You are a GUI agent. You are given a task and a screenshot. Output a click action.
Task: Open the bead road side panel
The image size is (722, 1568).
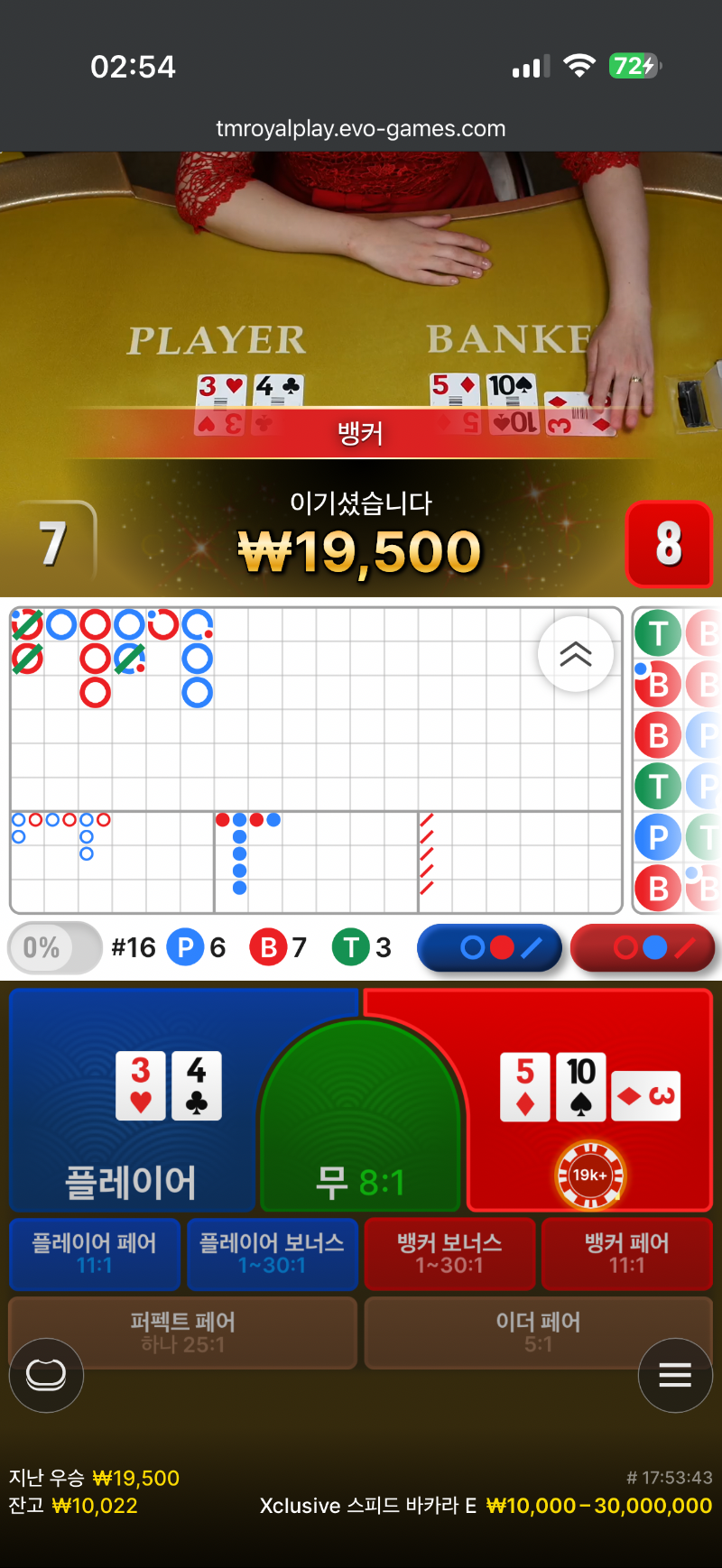pos(677,761)
